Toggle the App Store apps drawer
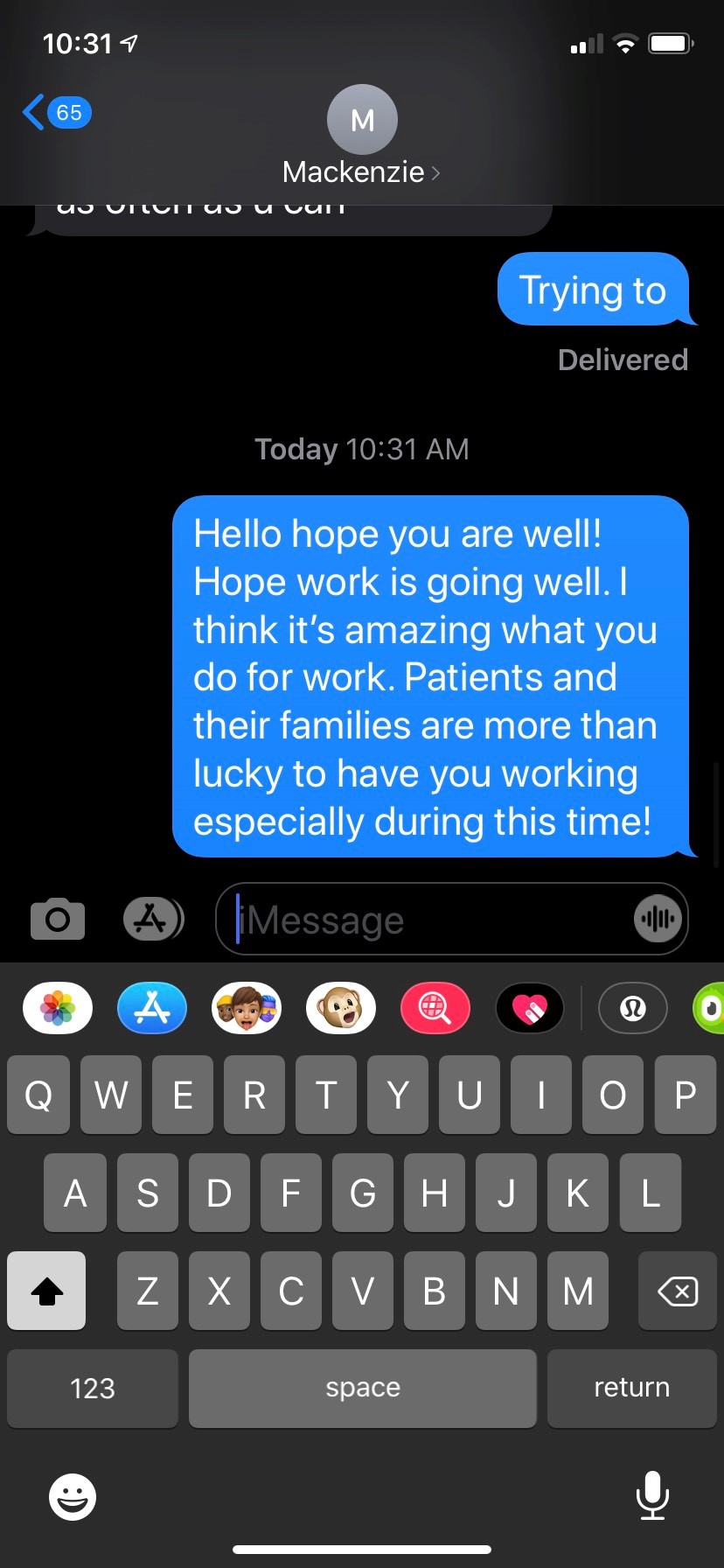This screenshot has width=724, height=1568. (x=152, y=919)
